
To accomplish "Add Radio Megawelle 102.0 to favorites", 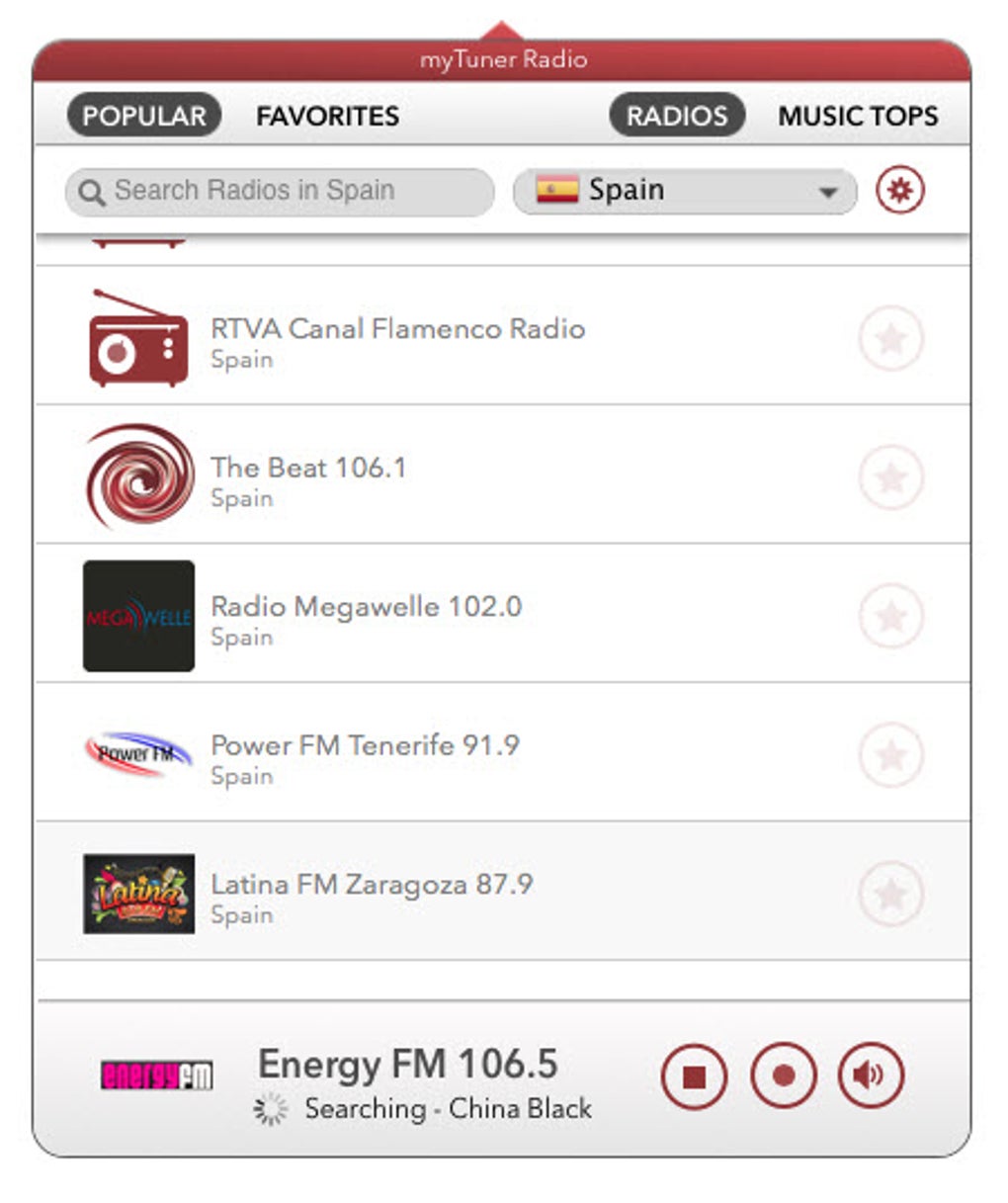I will [x=890, y=617].
